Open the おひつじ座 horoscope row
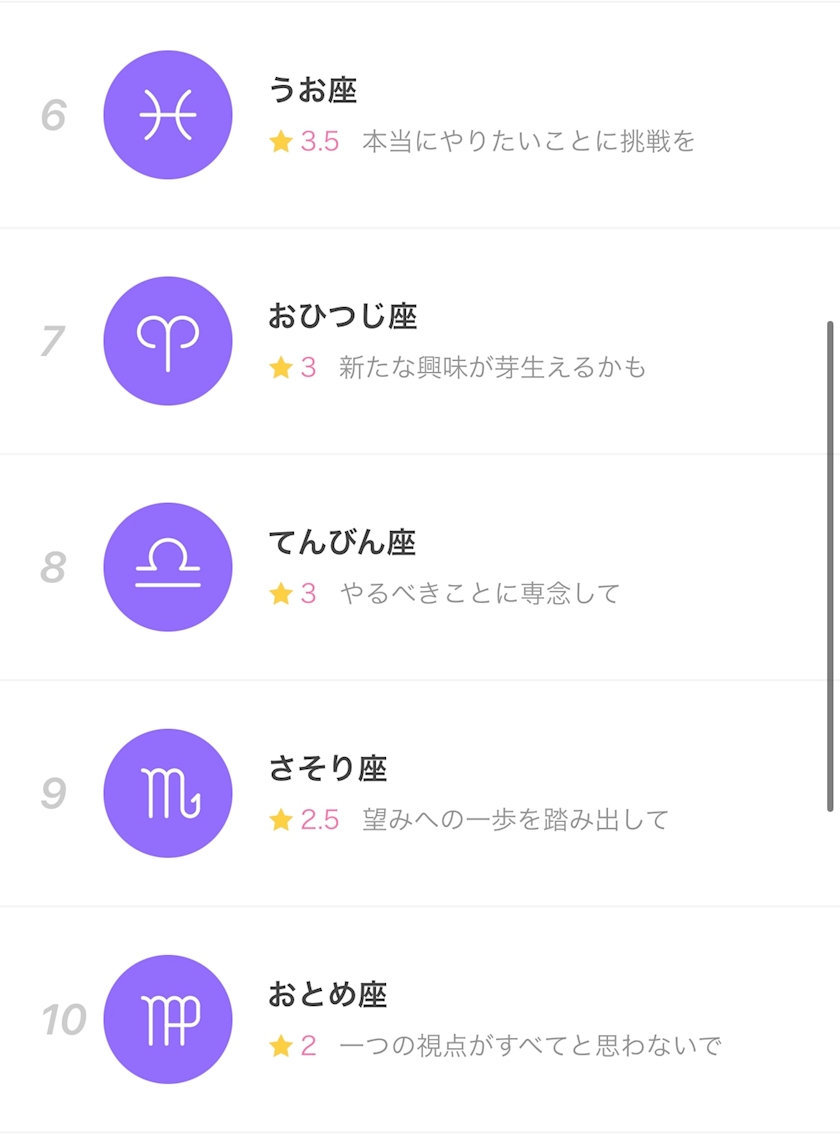Screen dimensions: 840x1135 [x=420, y=341]
